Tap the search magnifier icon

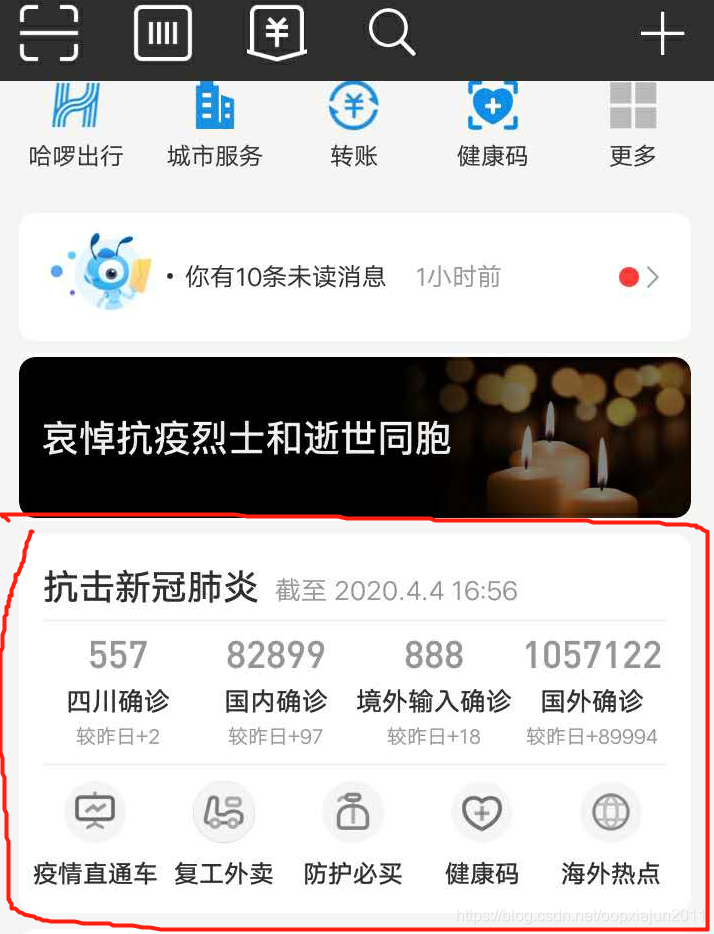[x=392, y=34]
